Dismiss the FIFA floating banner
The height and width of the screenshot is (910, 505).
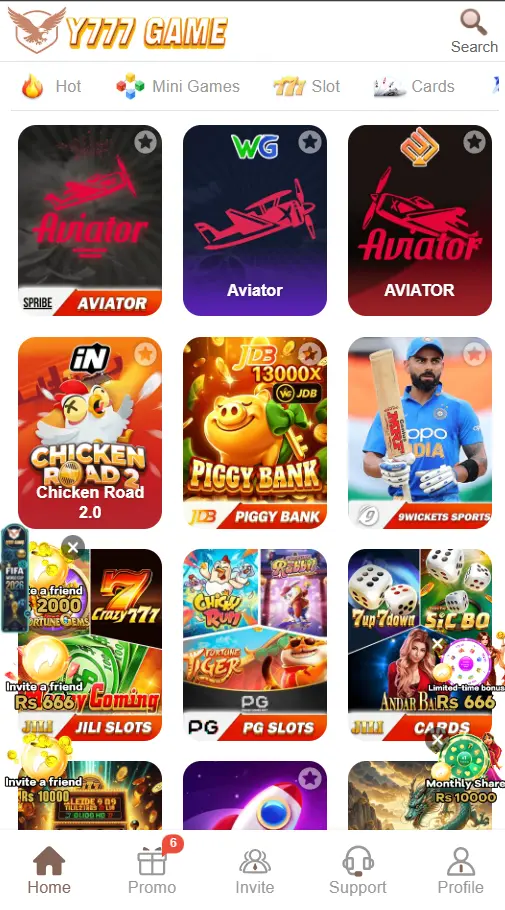(73, 547)
